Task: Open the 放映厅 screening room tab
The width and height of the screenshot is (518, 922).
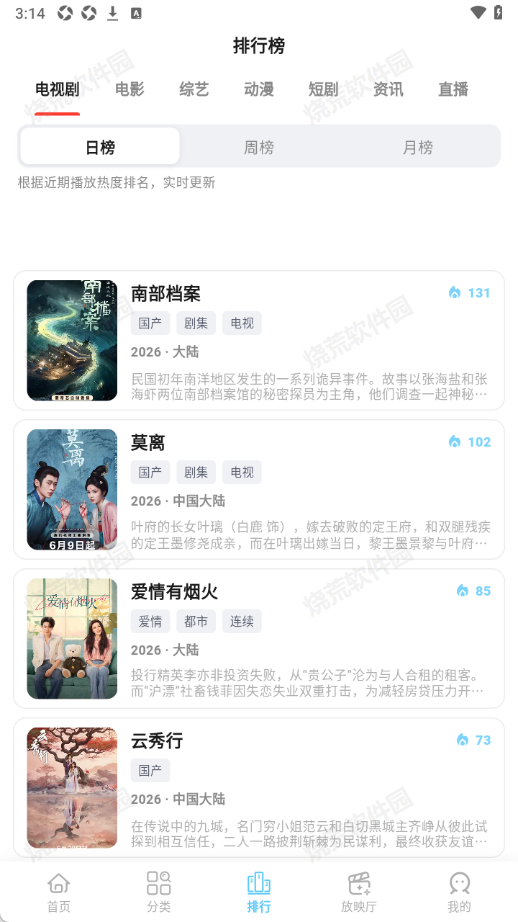Action: point(359,892)
